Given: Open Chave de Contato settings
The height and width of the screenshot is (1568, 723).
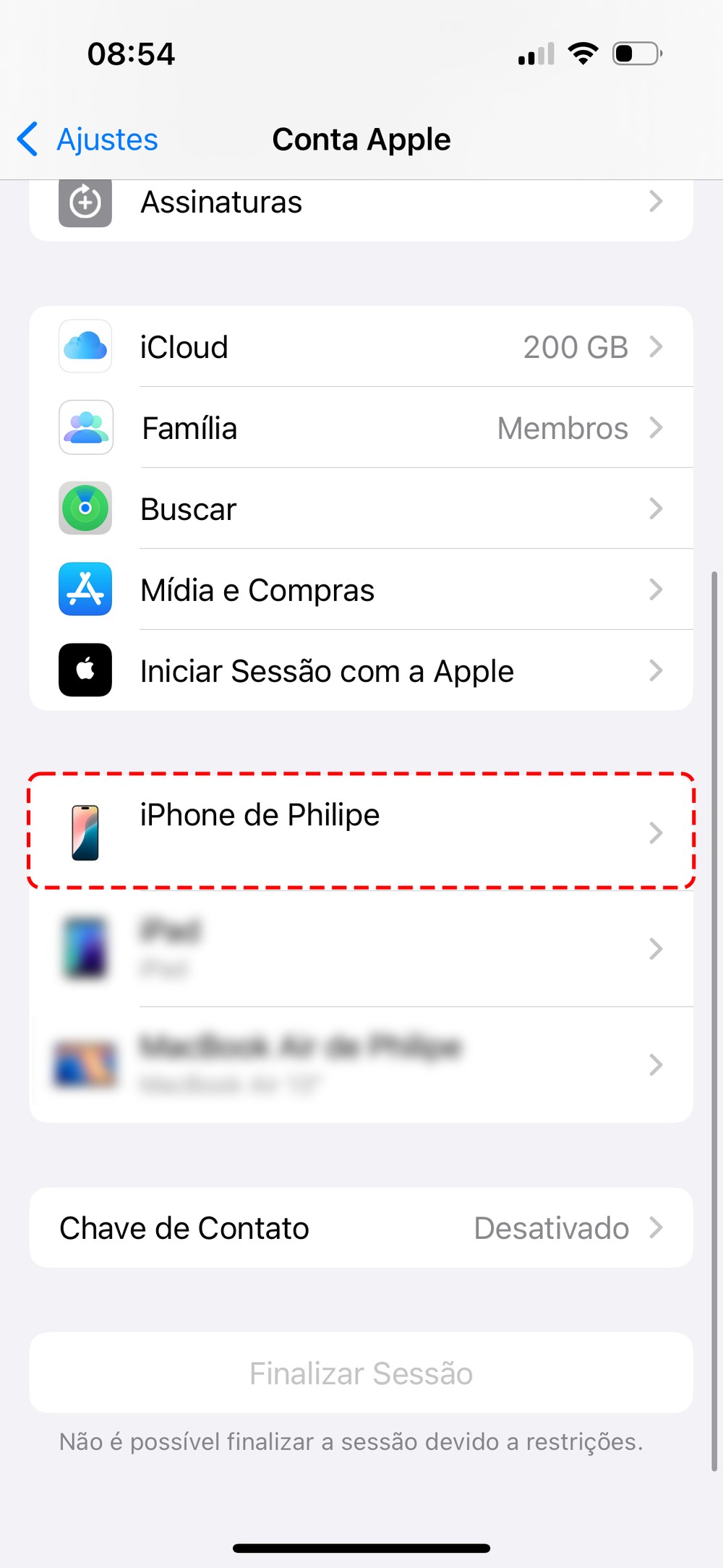Looking at the screenshot, I should click(360, 1228).
